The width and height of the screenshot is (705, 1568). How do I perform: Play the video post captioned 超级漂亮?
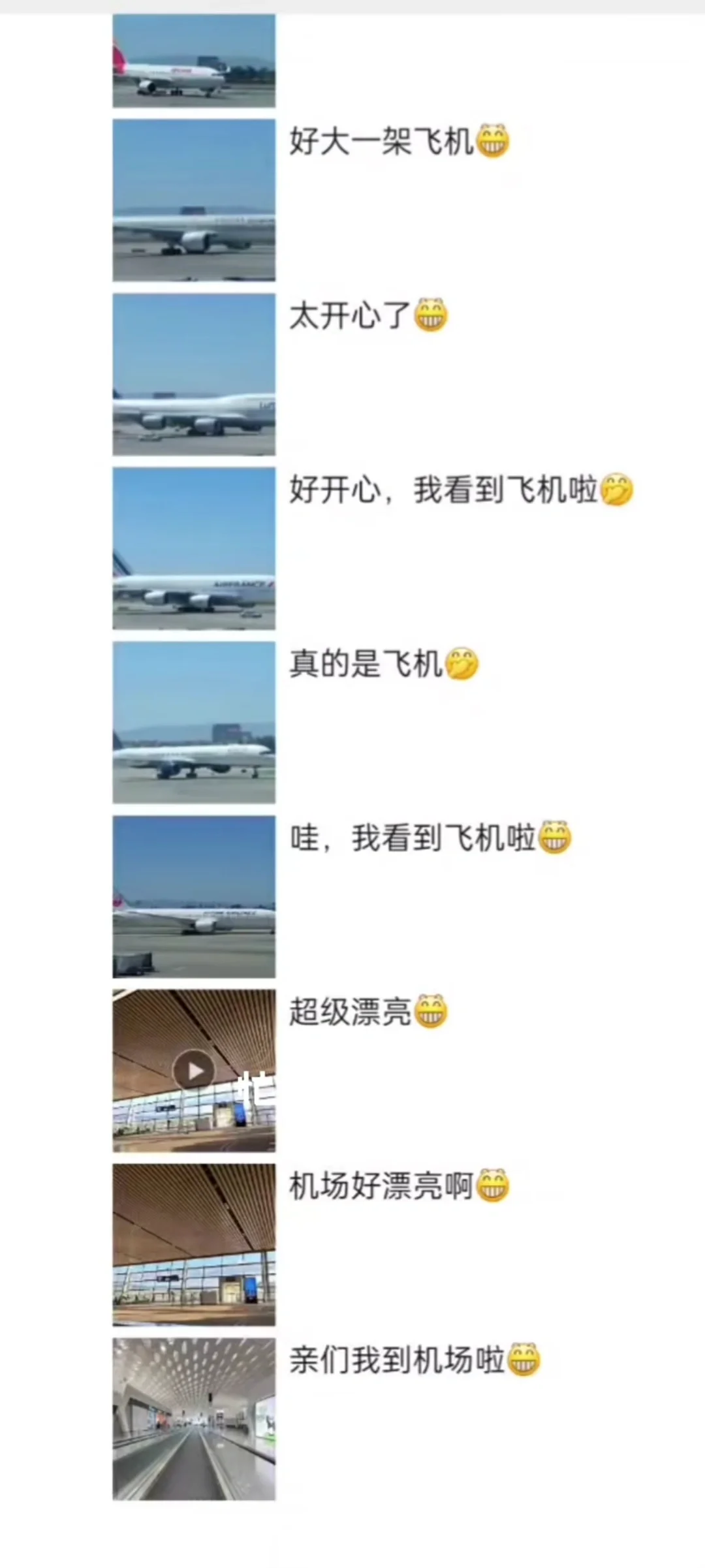click(194, 1071)
